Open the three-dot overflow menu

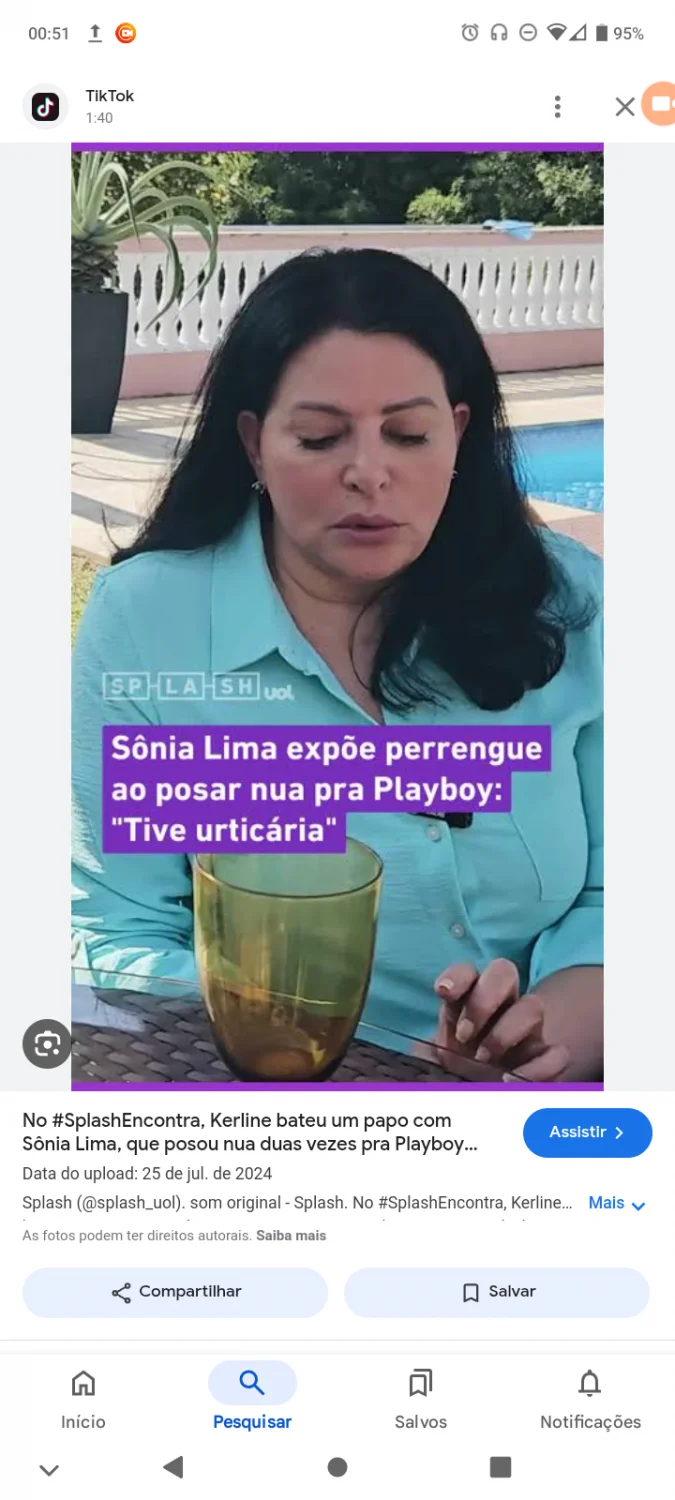tap(557, 106)
